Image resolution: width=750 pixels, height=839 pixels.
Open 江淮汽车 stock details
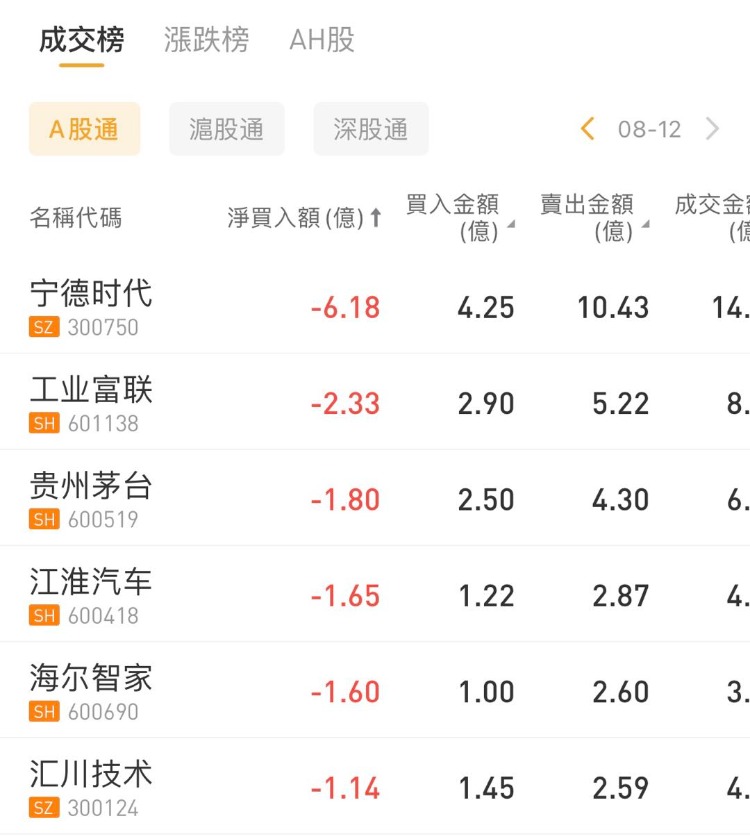click(91, 593)
